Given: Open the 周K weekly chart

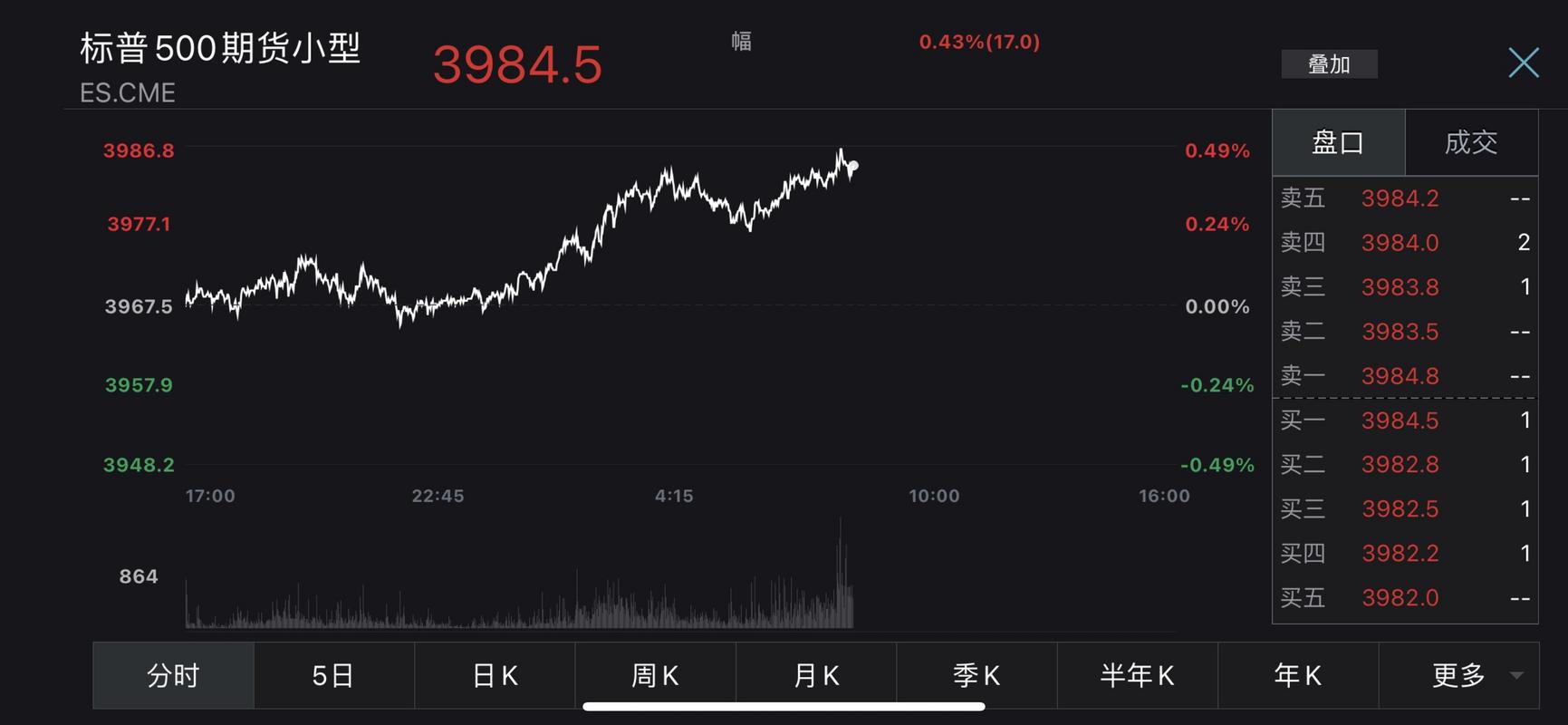Looking at the screenshot, I should point(655,675).
